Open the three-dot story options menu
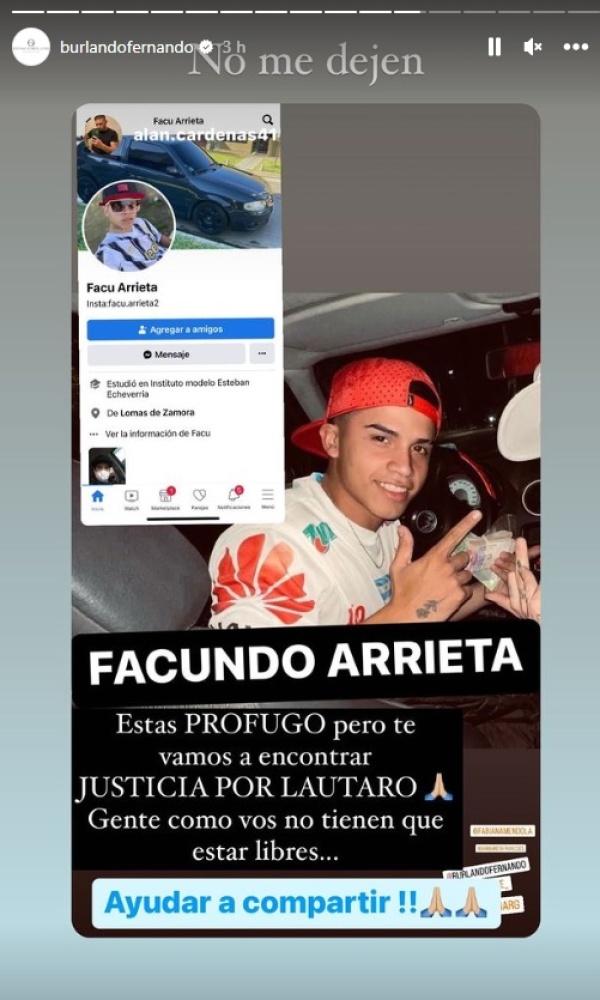 [x=575, y=46]
